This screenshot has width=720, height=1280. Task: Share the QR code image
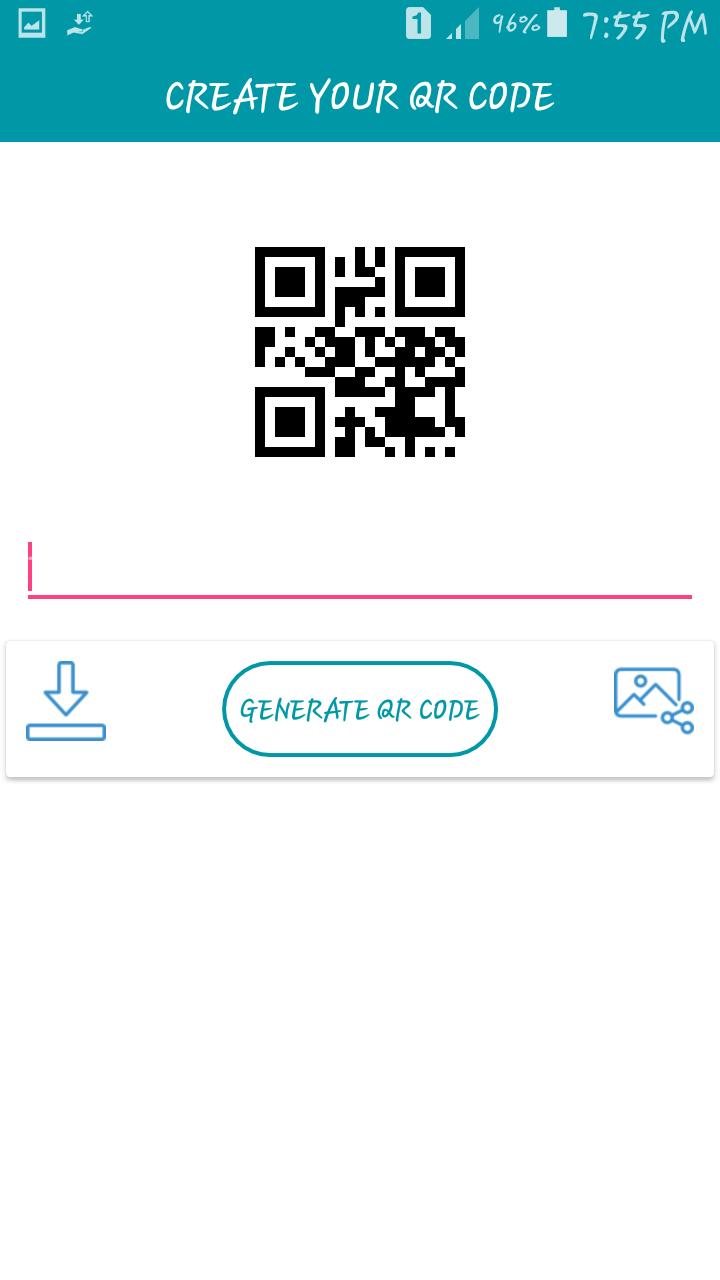653,701
